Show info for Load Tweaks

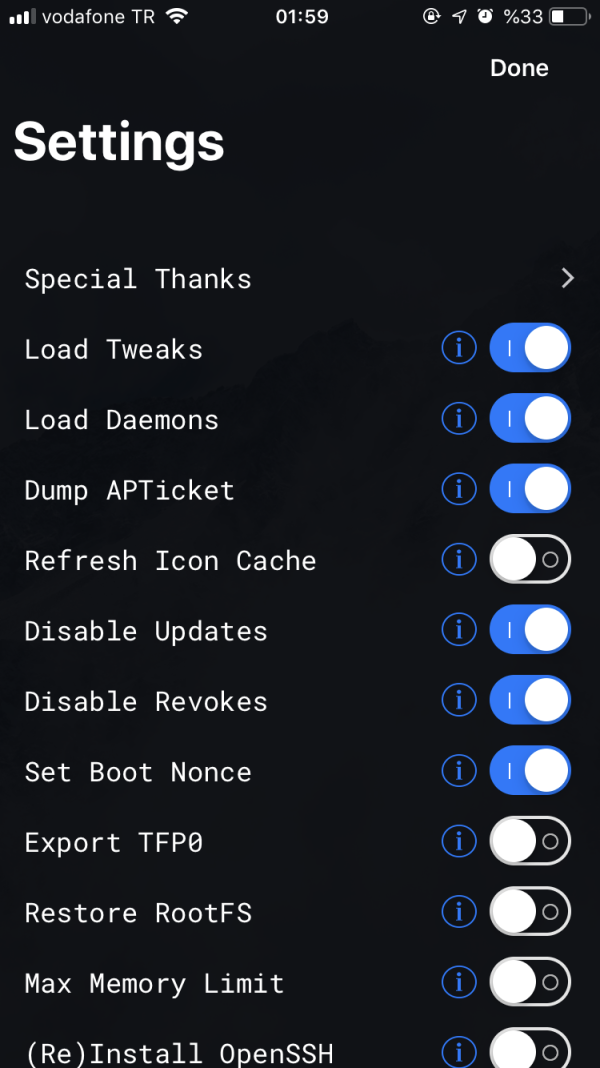[x=459, y=348]
